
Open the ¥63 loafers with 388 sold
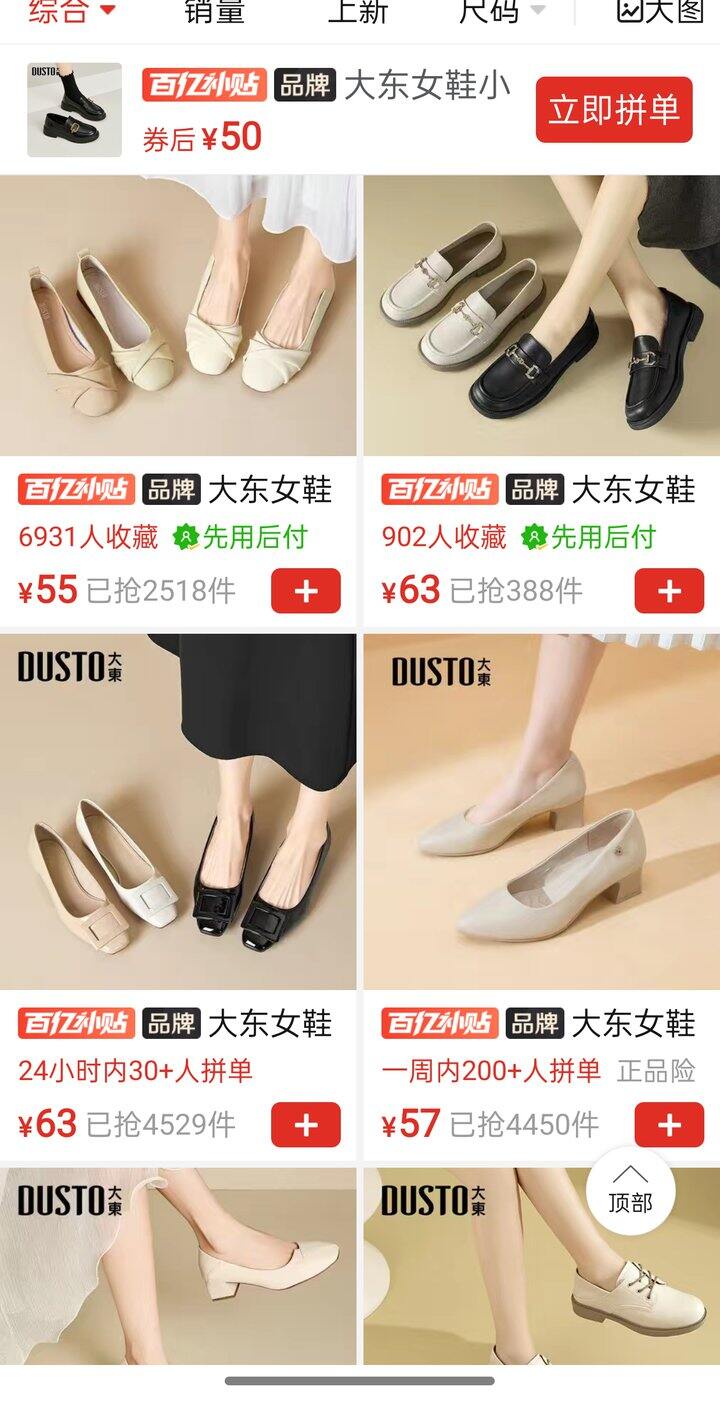pos(540,316)
